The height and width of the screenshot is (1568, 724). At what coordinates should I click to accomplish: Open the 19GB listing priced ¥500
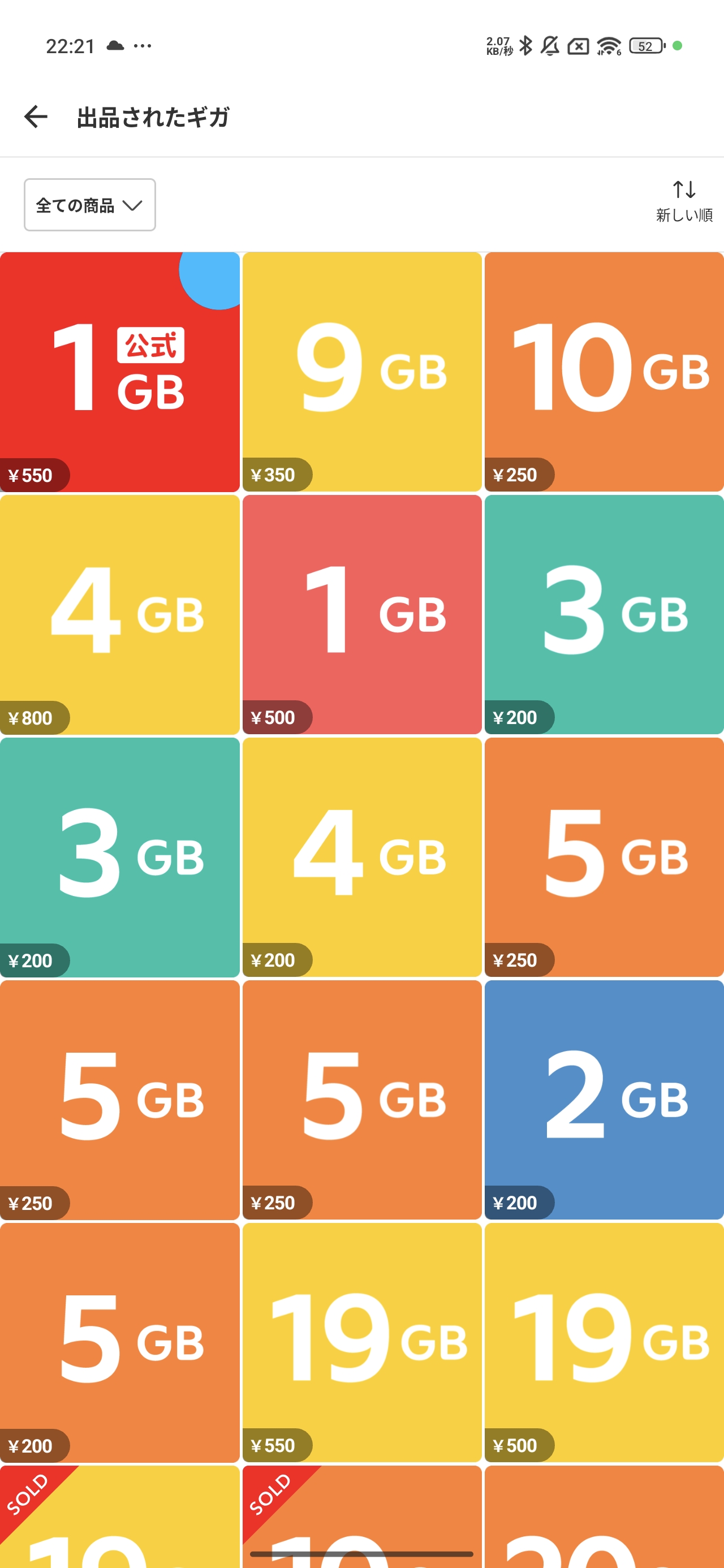click(604, 1342)
